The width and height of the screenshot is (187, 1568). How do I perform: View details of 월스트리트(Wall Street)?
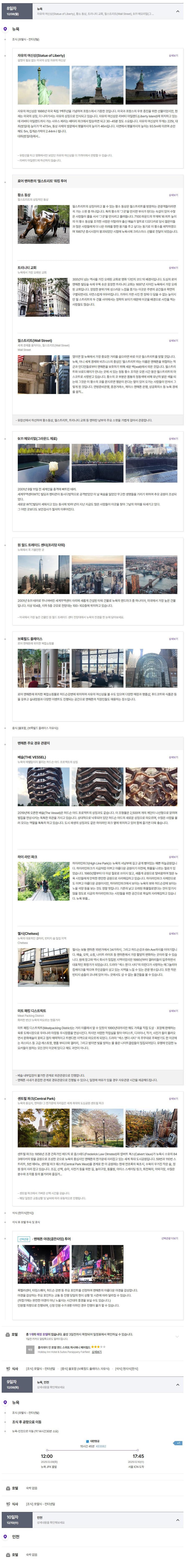pyautogui.click(x=173, y=341)
